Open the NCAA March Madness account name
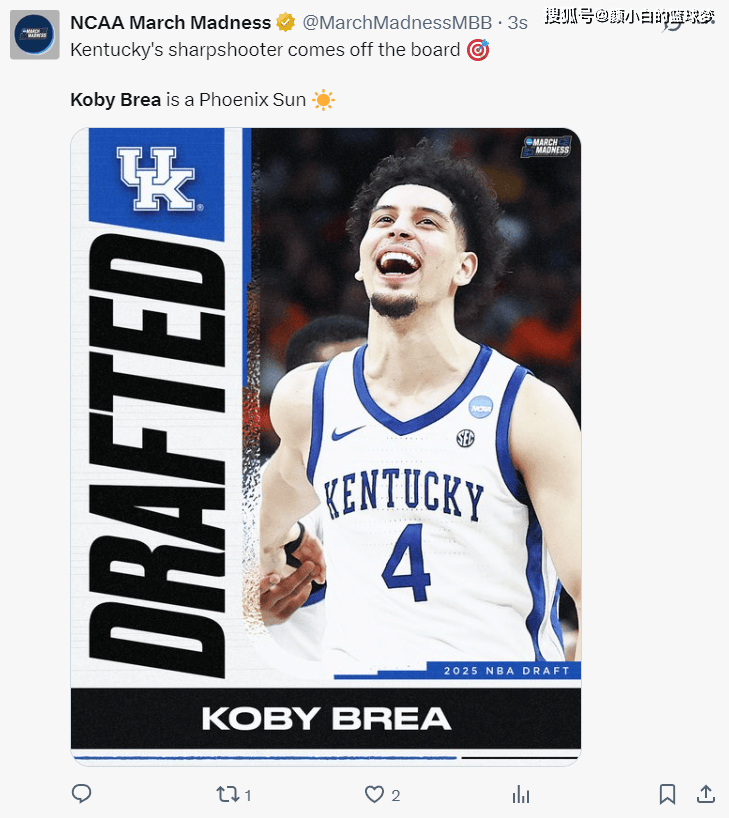This screenshot has height=818, width=729. coord(170,22)
